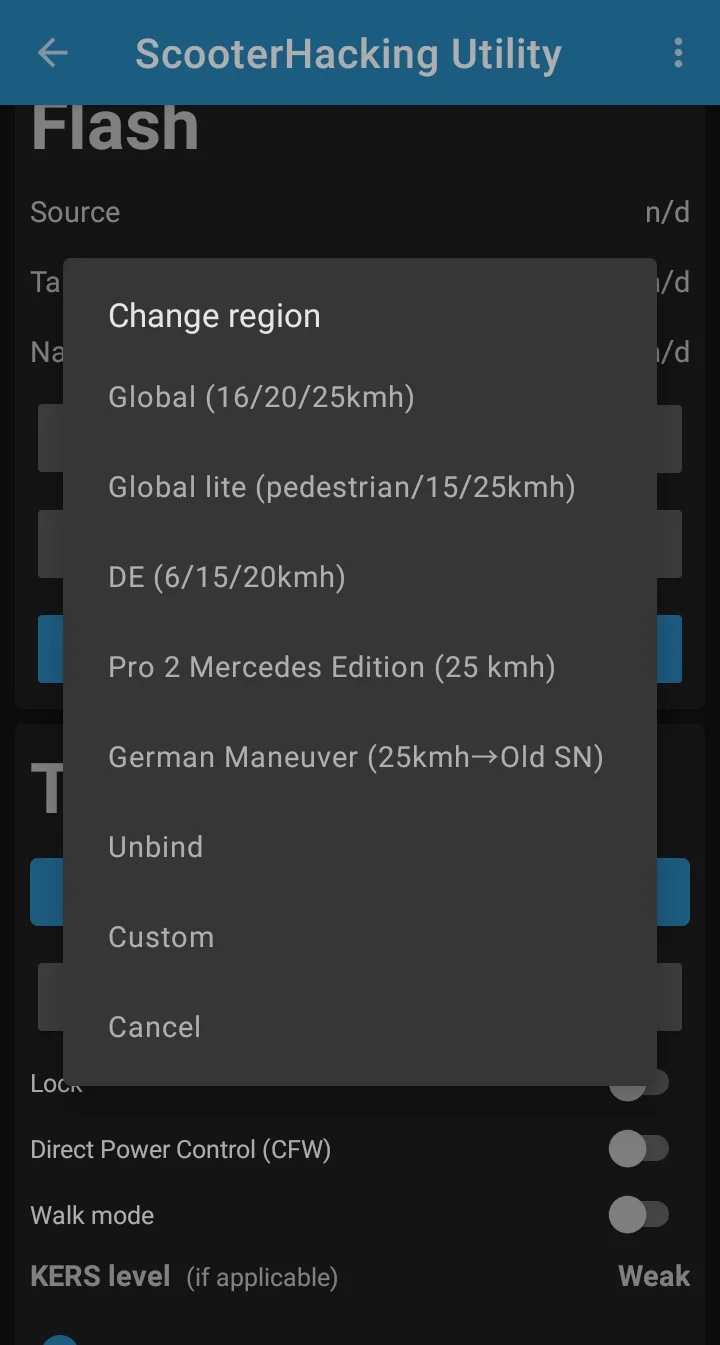The height and width of the screenshot is (1345, 720).
Task: Select DE (6/15/20kmh) region
Action: (x=227, y=577)
